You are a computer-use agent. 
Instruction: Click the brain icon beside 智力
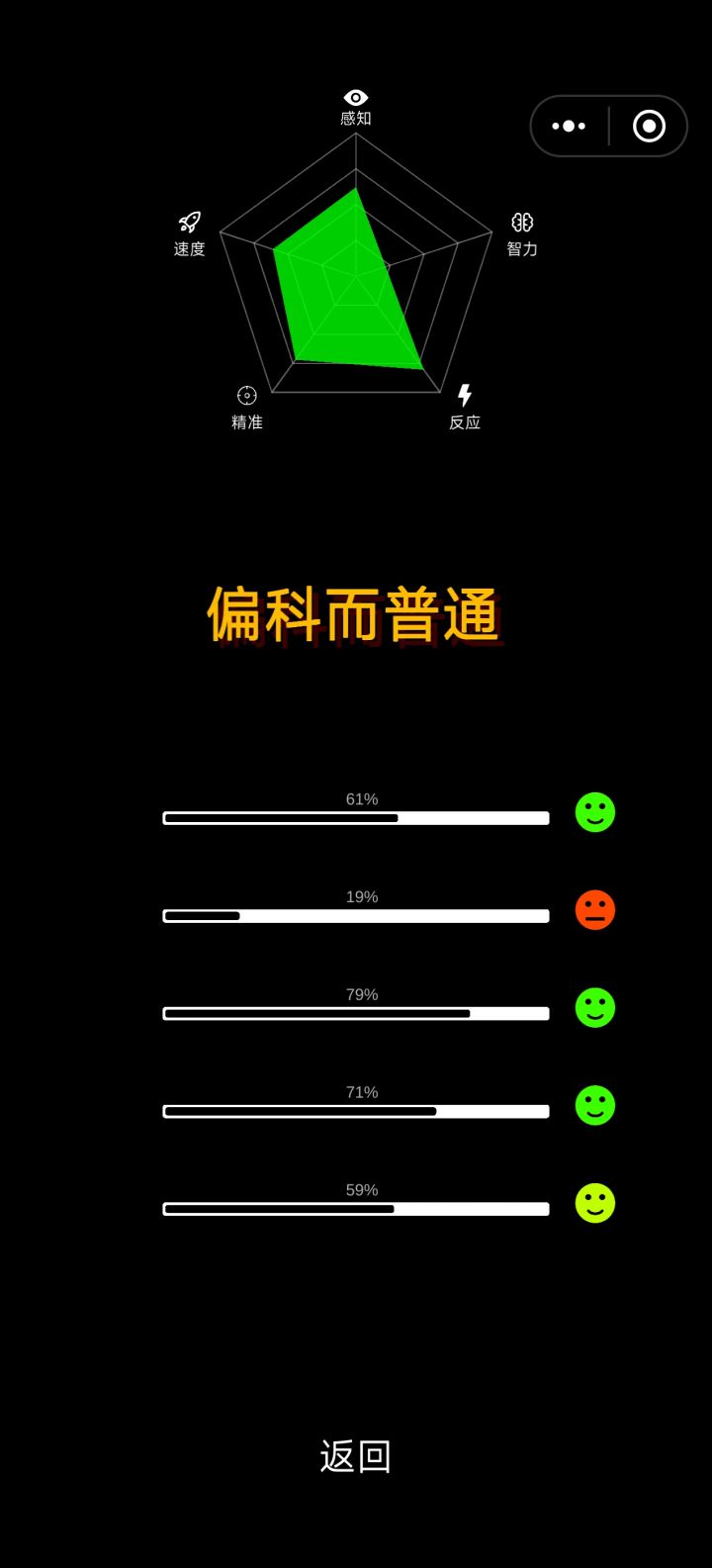click(522, 222)
